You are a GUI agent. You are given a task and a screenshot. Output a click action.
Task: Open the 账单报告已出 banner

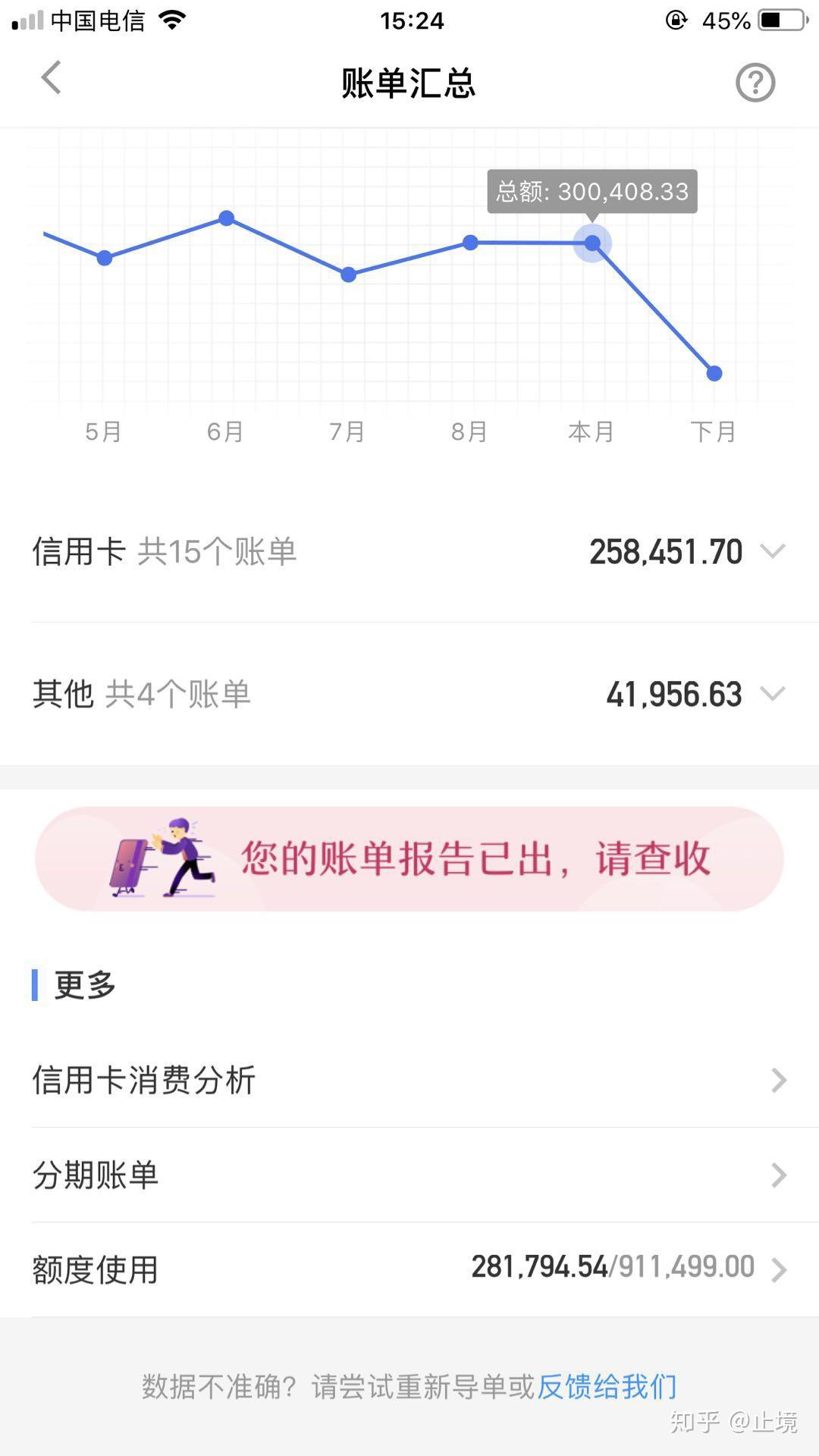[x=409, y=858]
